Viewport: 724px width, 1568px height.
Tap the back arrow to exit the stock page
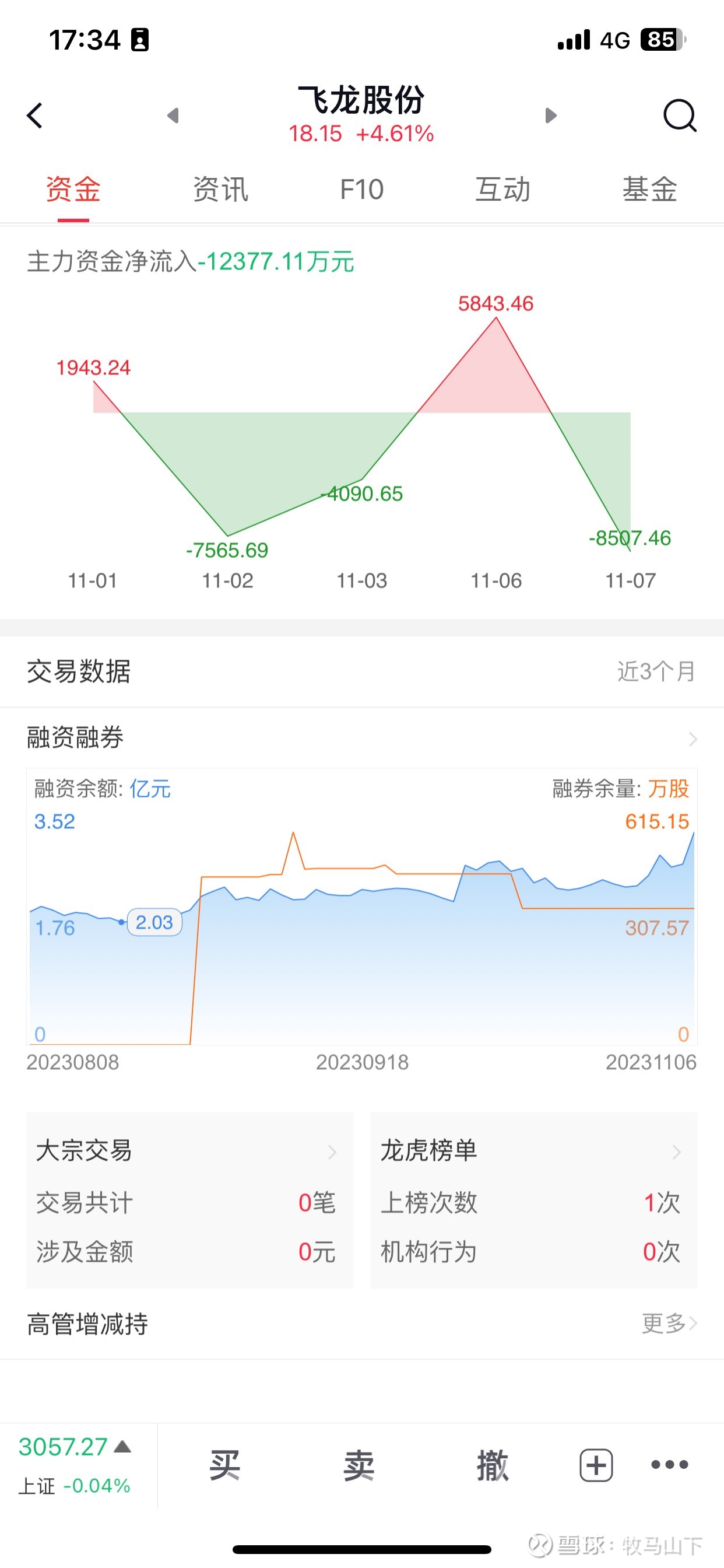tap(34, 116)
